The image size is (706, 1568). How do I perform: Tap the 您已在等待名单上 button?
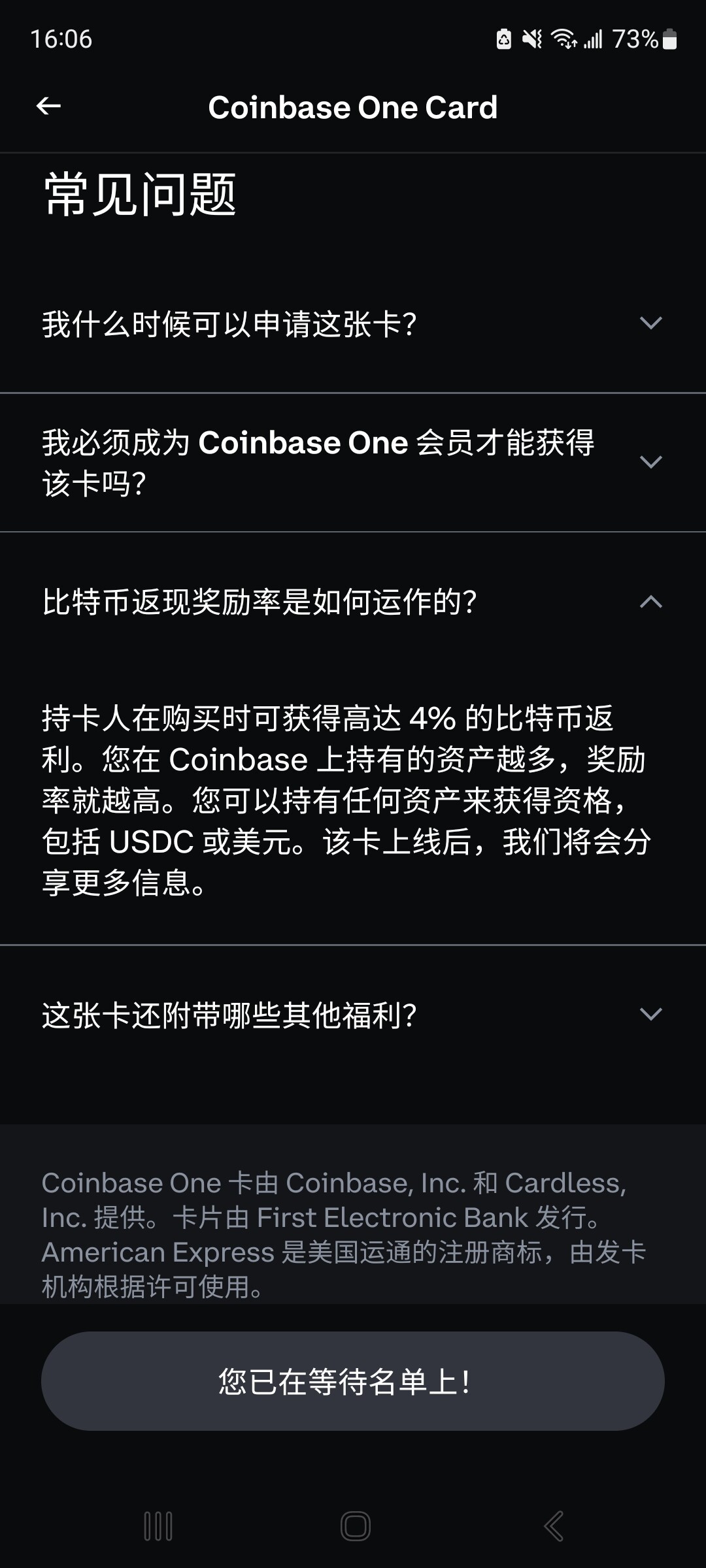point(353,1381)
